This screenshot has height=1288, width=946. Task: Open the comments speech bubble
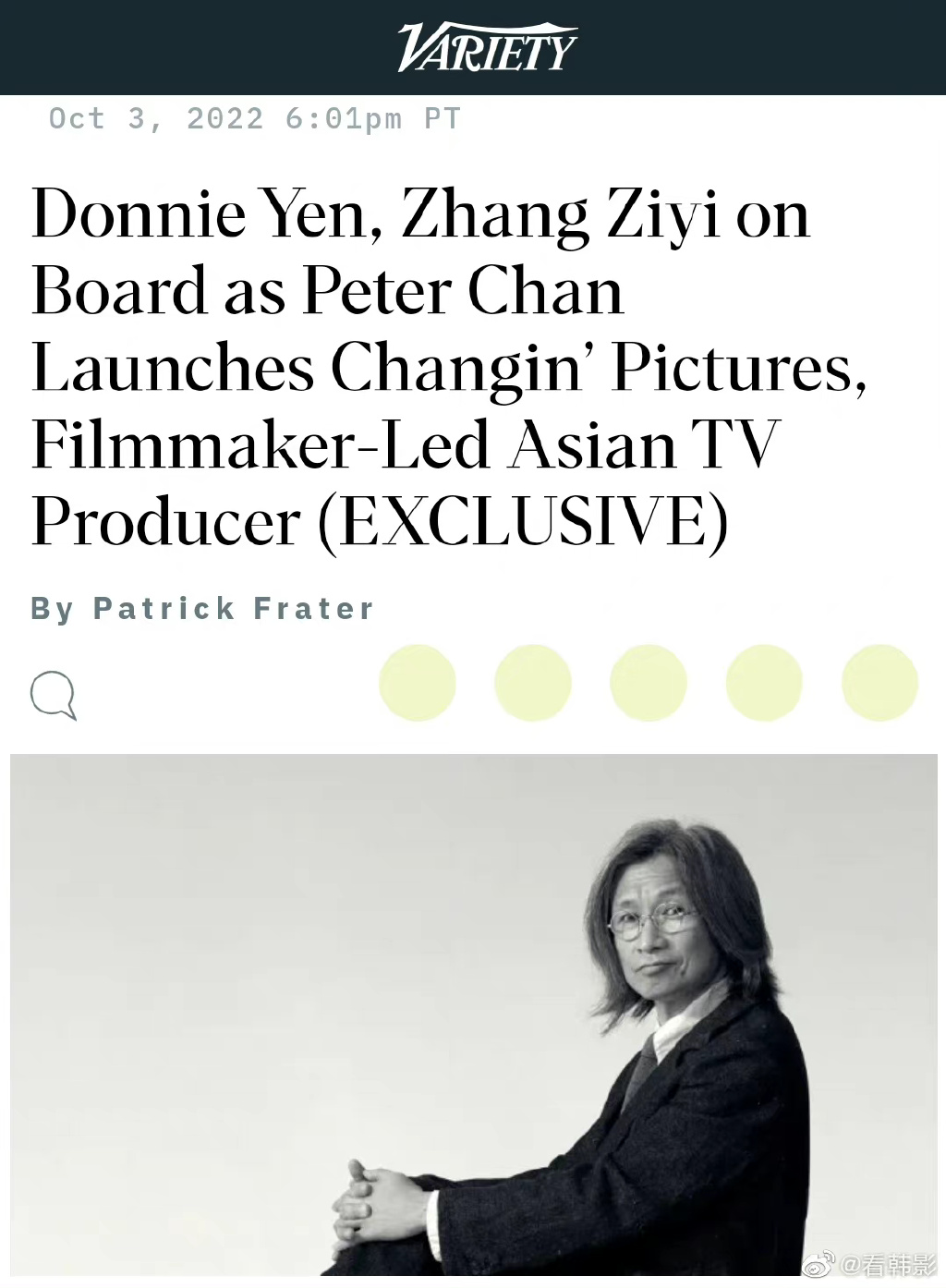(x=53, y=694)
